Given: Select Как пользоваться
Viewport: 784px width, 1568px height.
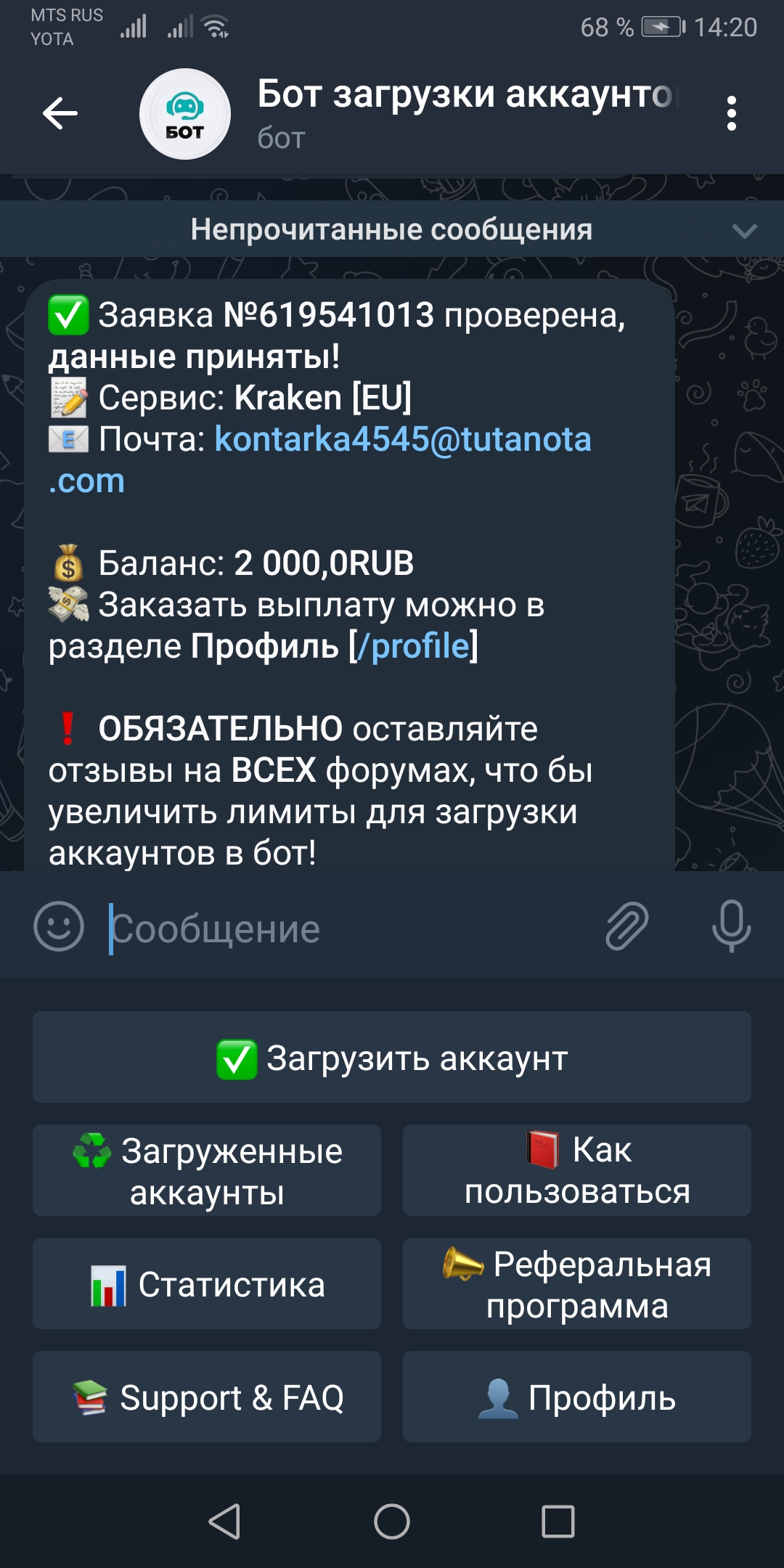Looking at the screenshot, I should tap(577, 1170).
